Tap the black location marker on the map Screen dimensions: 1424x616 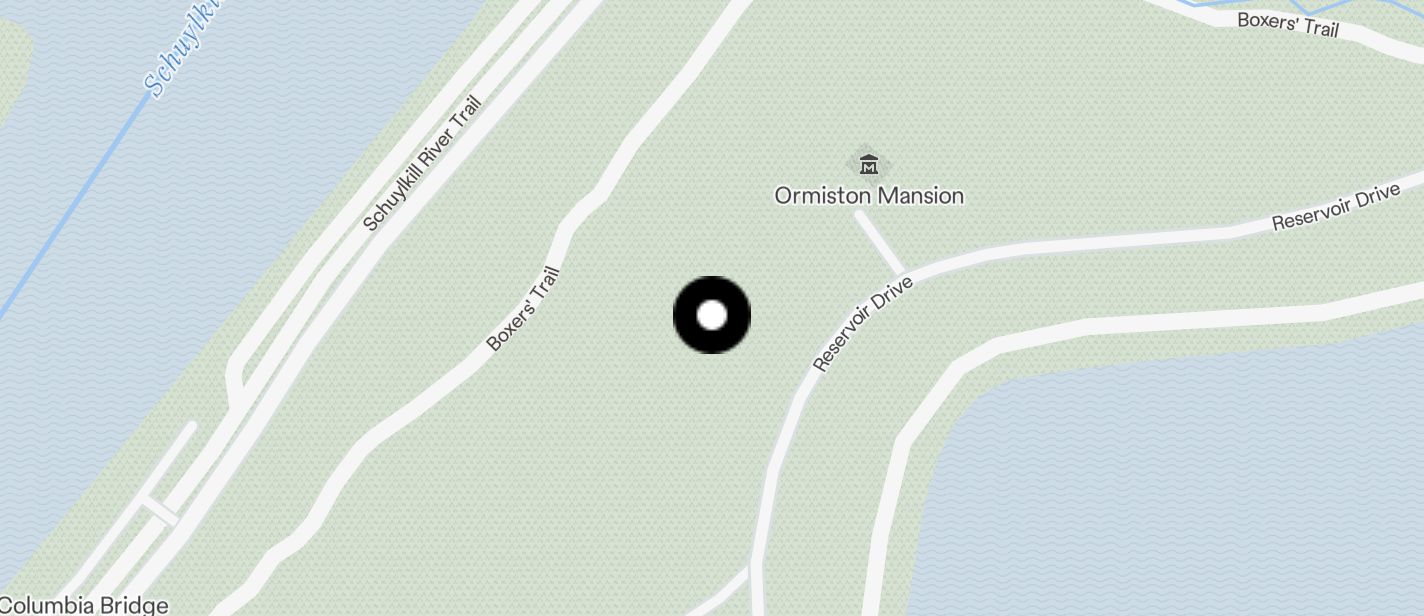(x=711, y=315)
